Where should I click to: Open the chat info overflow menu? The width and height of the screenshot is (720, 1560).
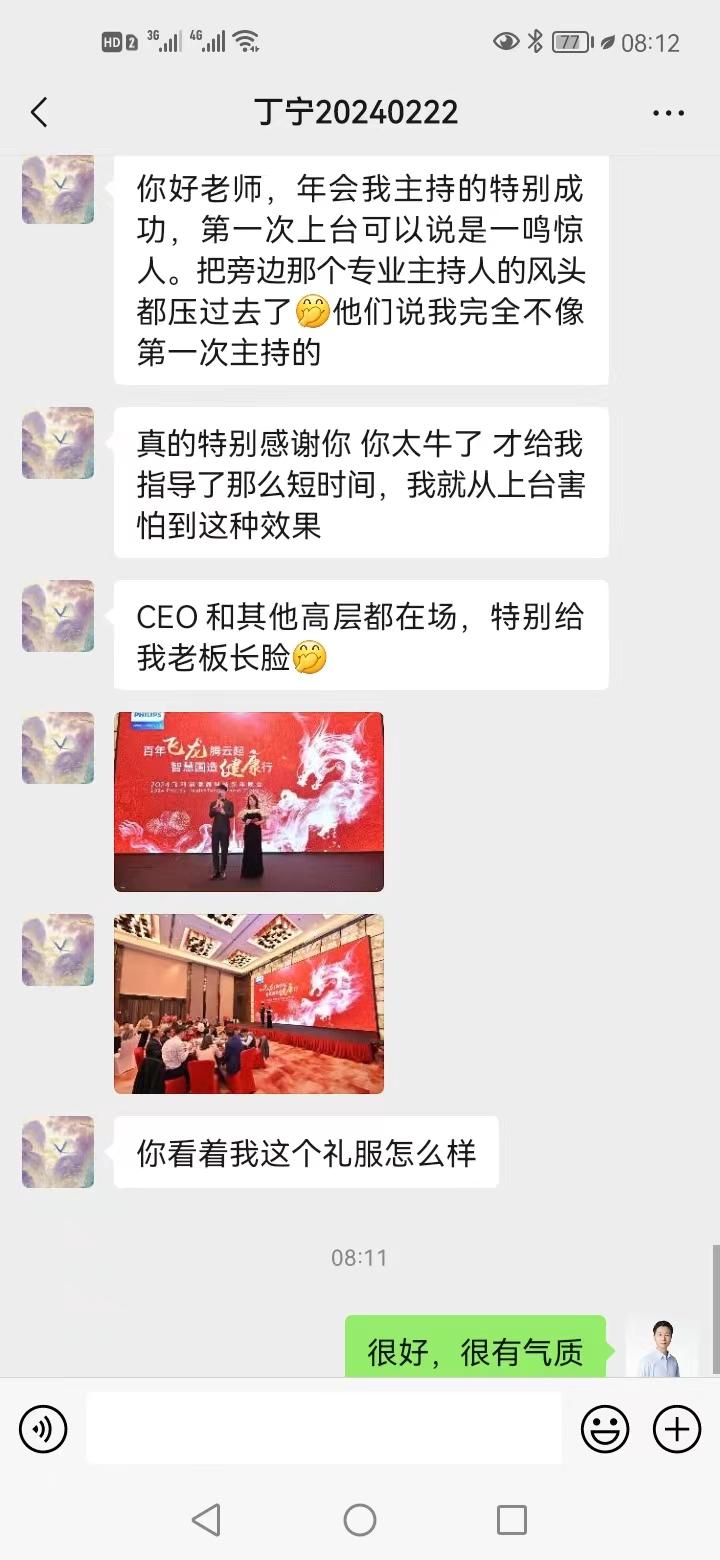click(x=668, y=112)
